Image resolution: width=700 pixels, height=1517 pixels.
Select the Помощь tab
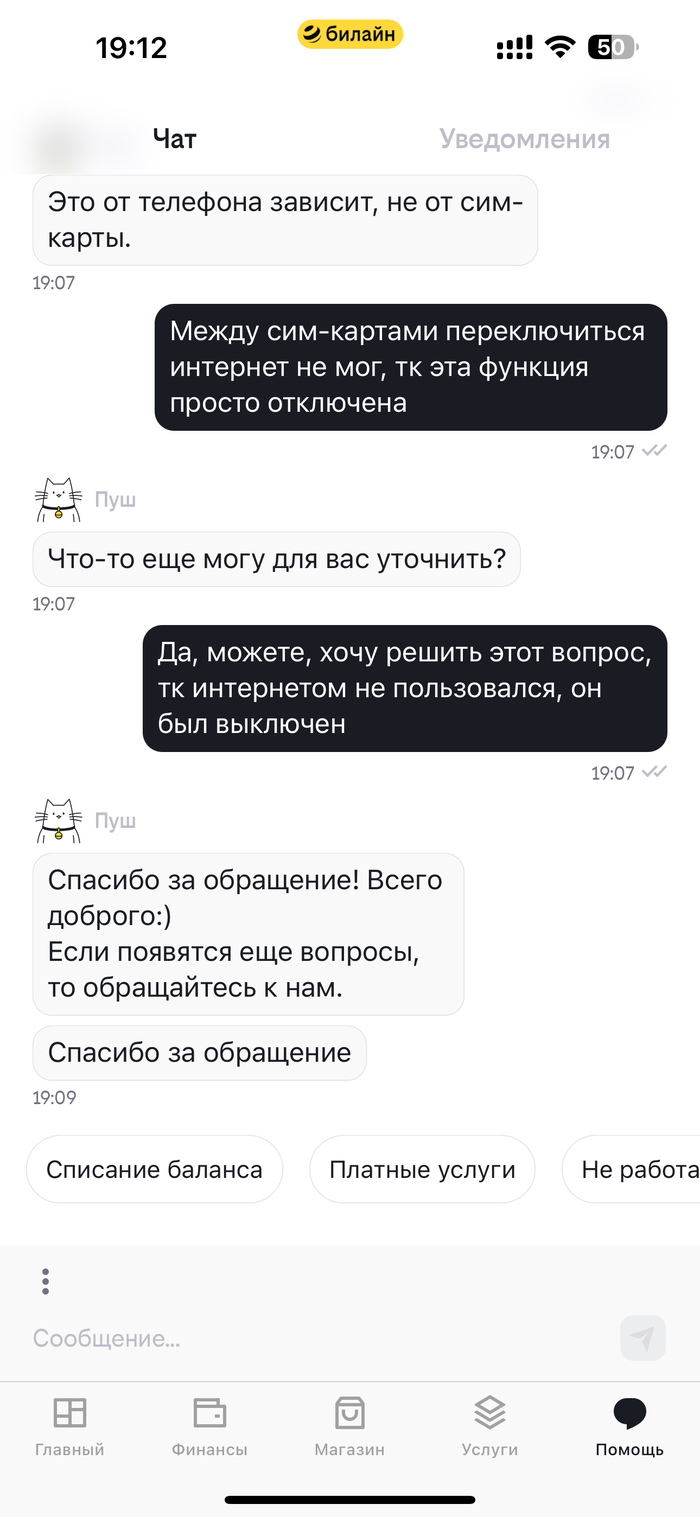point(629,1426)
